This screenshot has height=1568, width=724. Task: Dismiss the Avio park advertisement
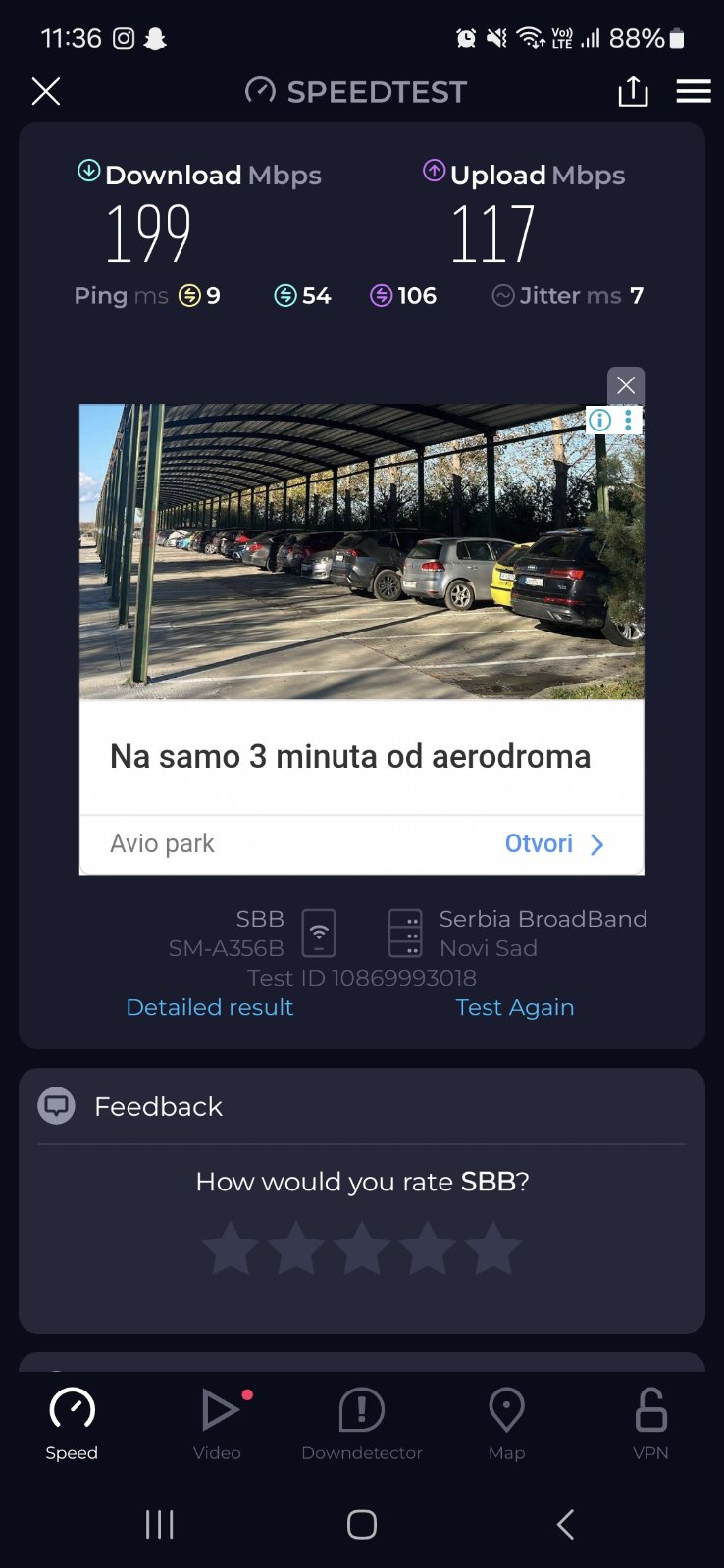(626, 385)
